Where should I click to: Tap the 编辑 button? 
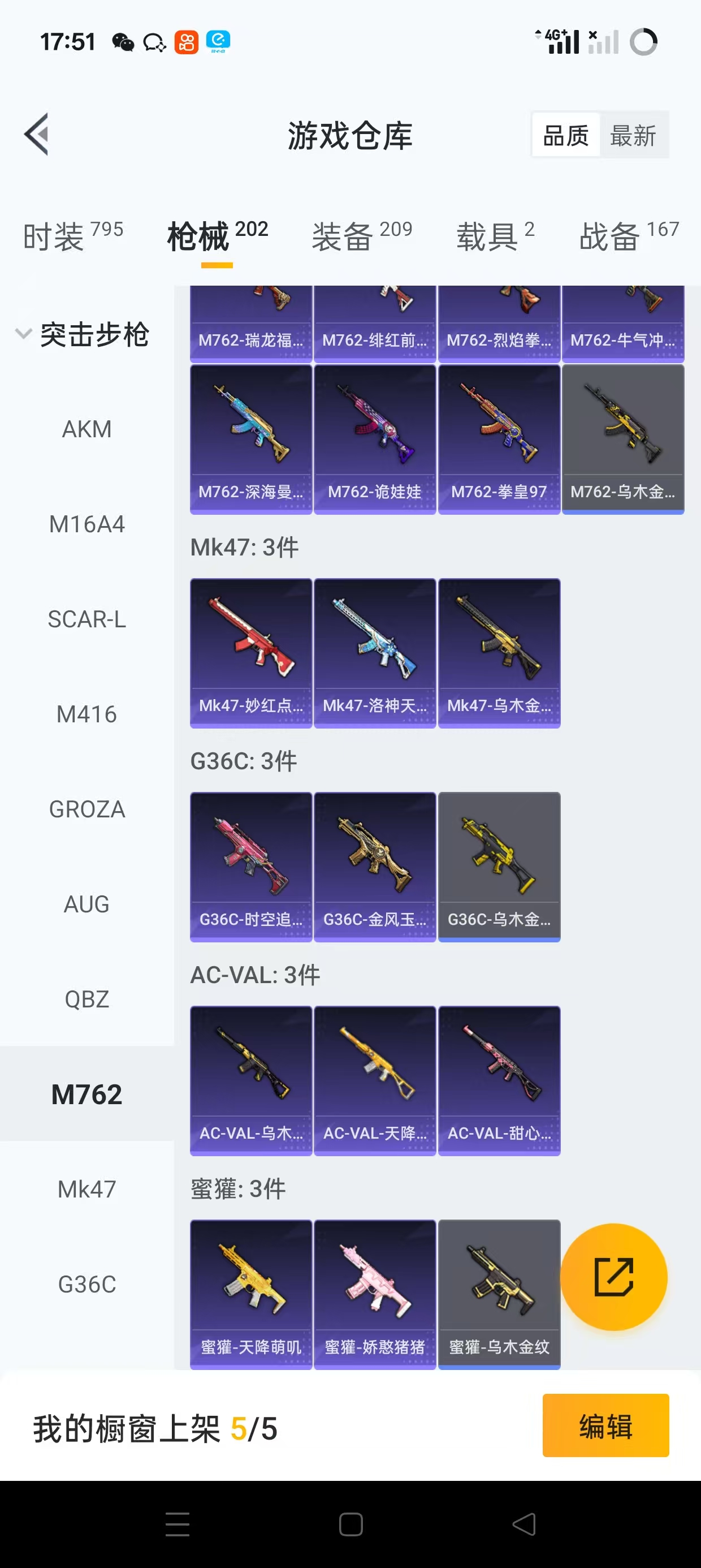(605, 1425)
